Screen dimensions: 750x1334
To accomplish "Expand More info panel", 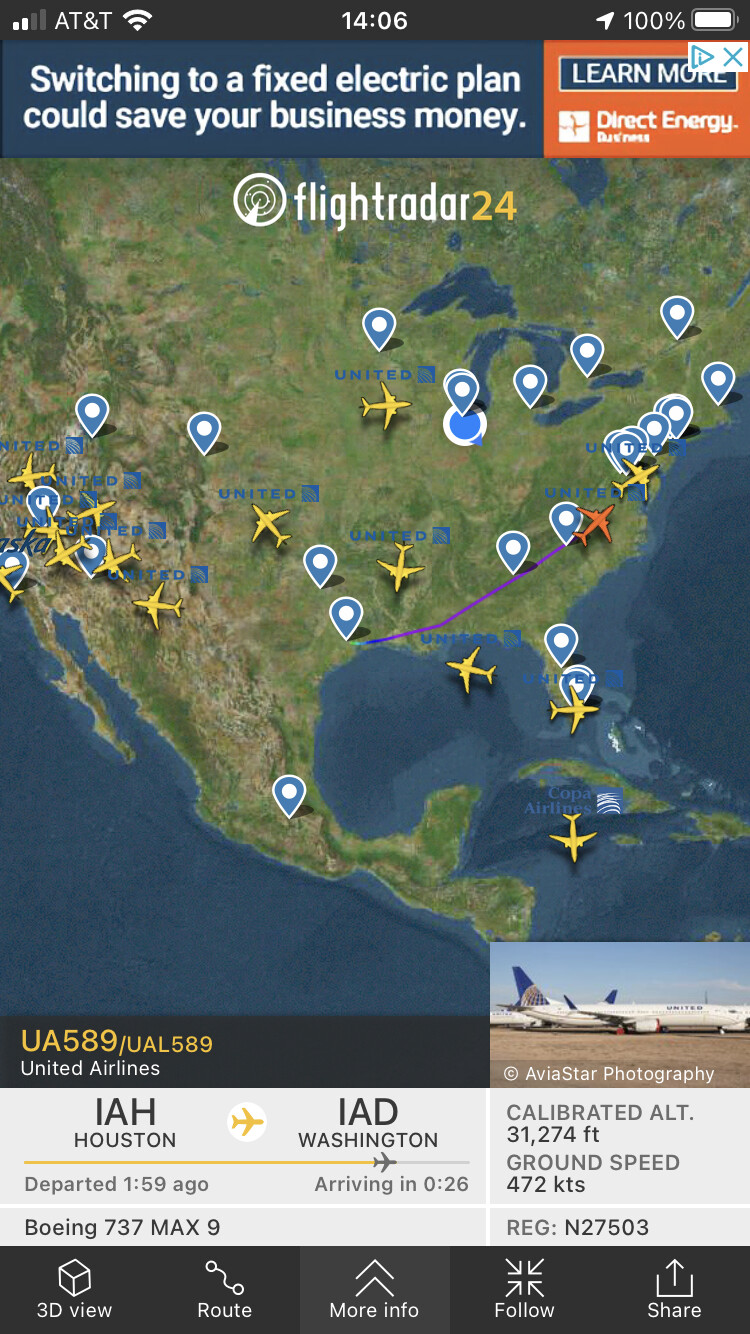I will 374,1289.
